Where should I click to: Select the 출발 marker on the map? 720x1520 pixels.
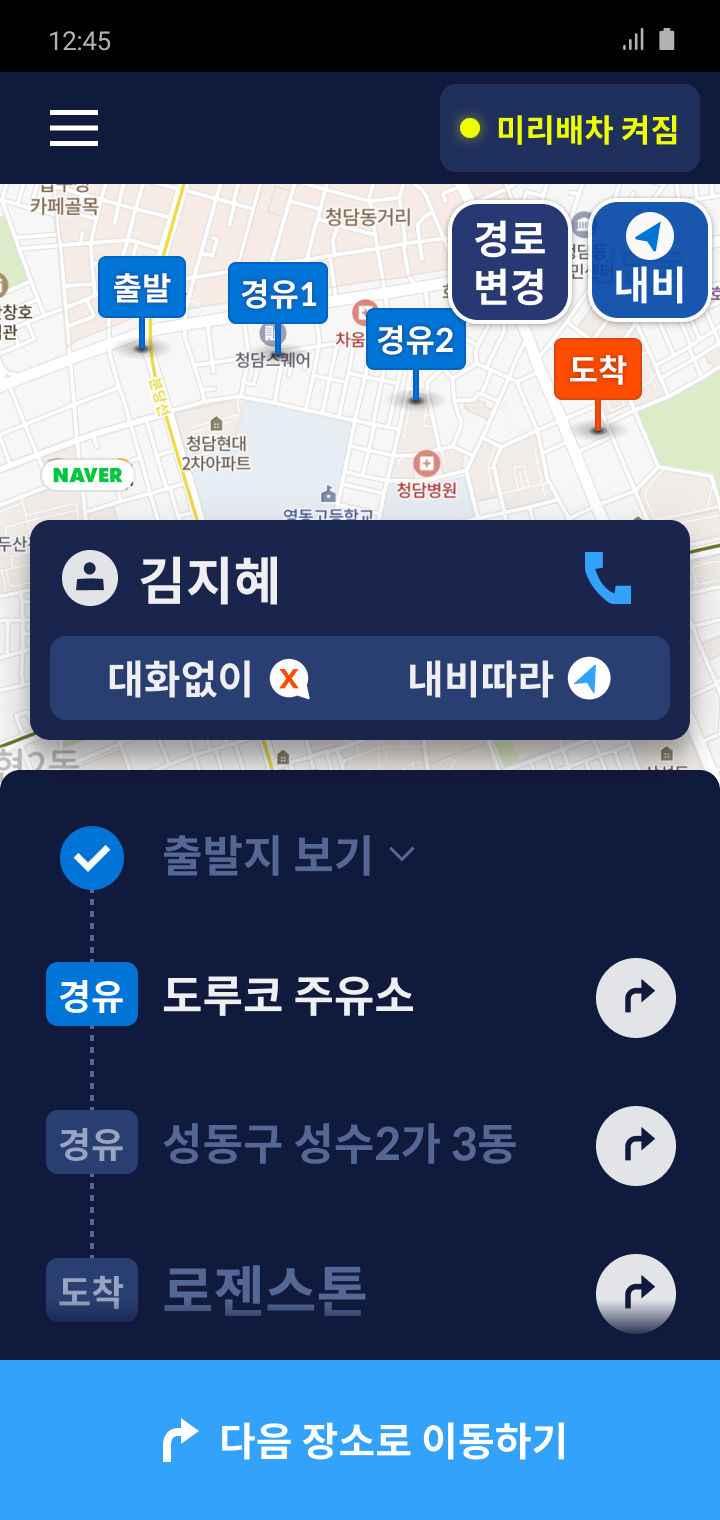tap(142, 289)
